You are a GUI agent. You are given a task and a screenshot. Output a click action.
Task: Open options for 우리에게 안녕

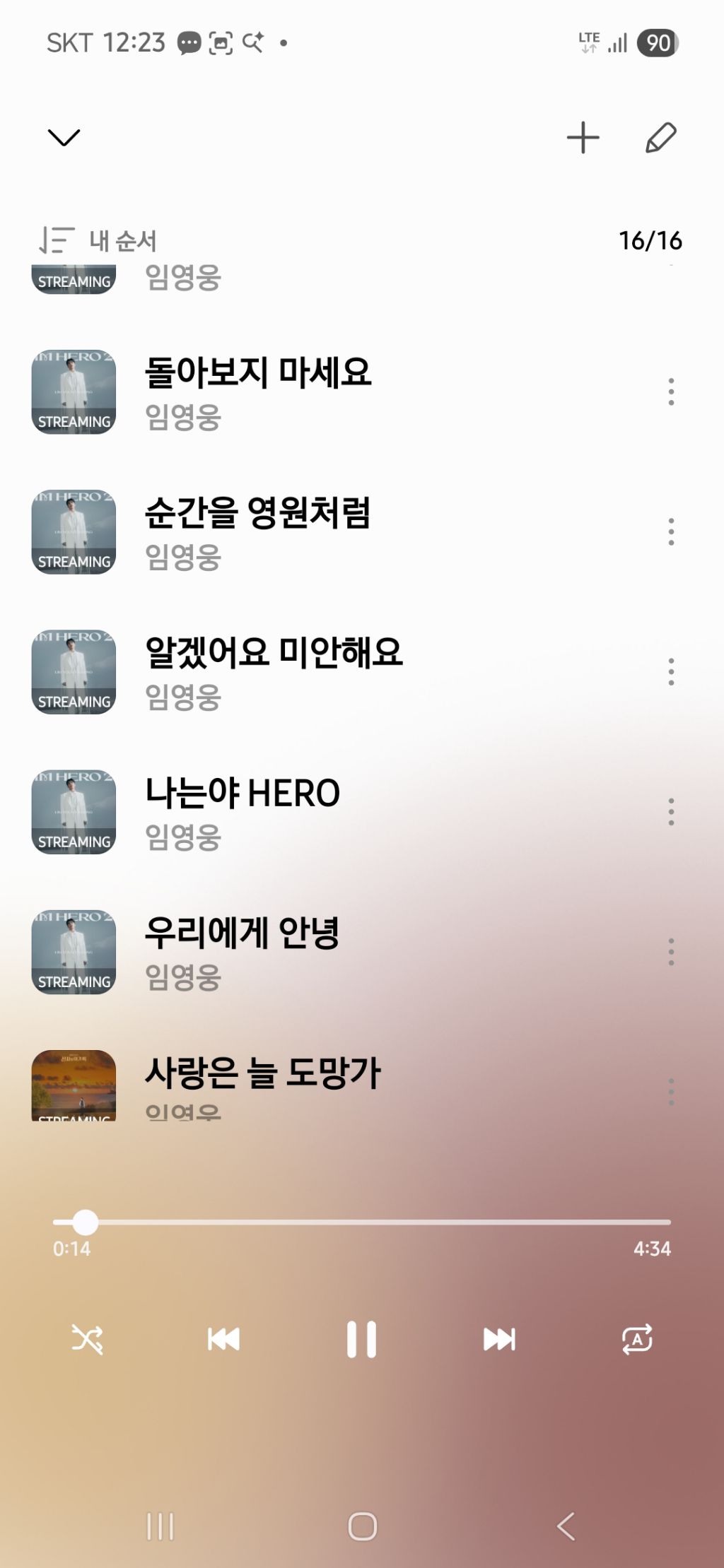[671, 951]
